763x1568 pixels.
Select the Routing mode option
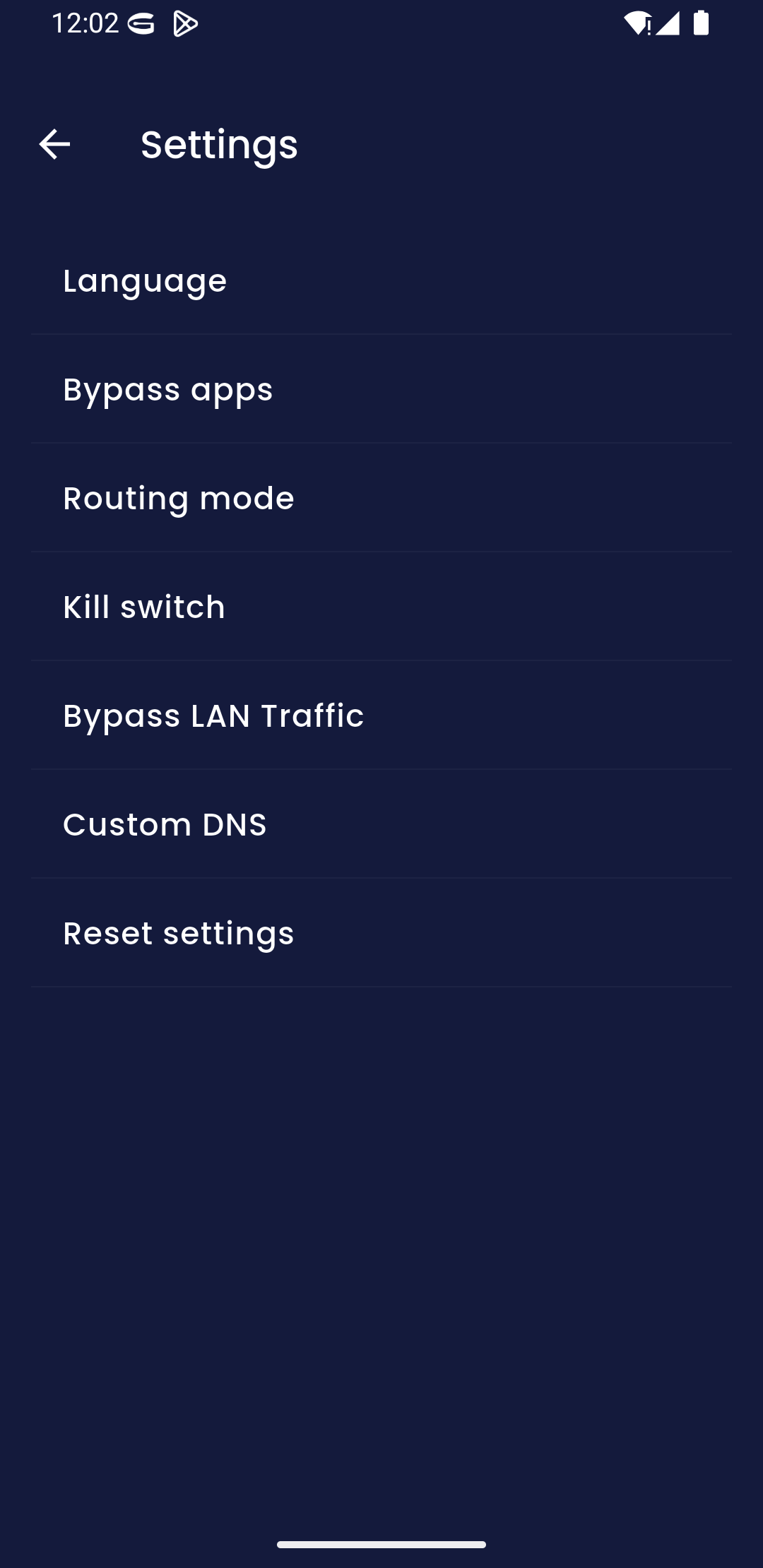point(179,499)
